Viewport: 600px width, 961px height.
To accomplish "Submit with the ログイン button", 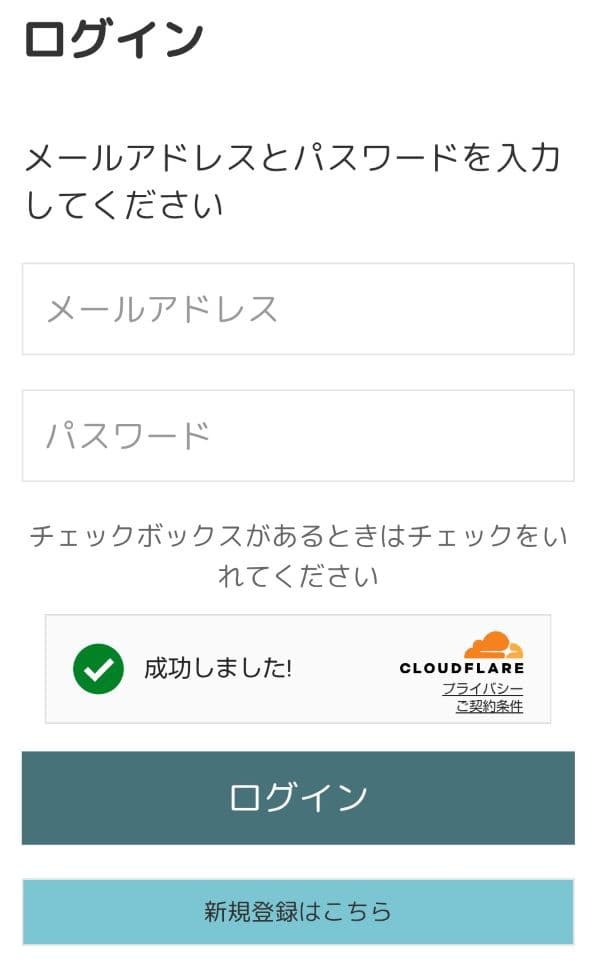I will (298, 798).
